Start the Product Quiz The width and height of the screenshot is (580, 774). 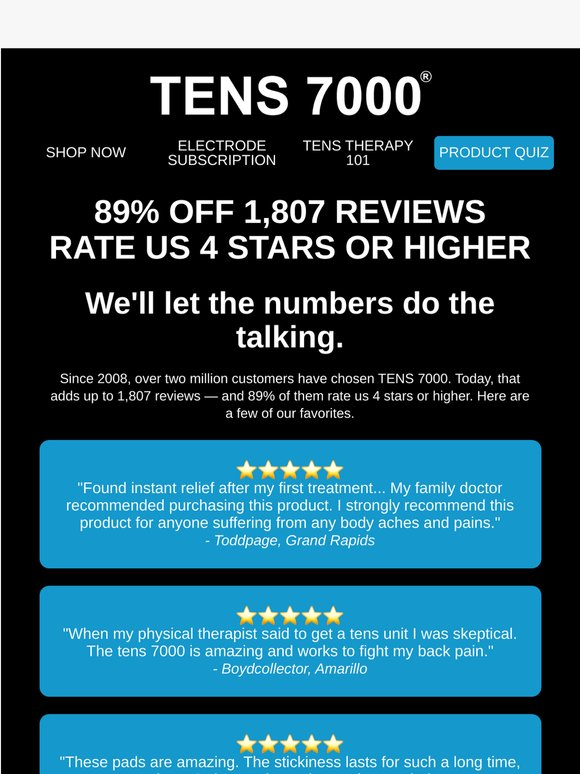[x=494, y=153]
